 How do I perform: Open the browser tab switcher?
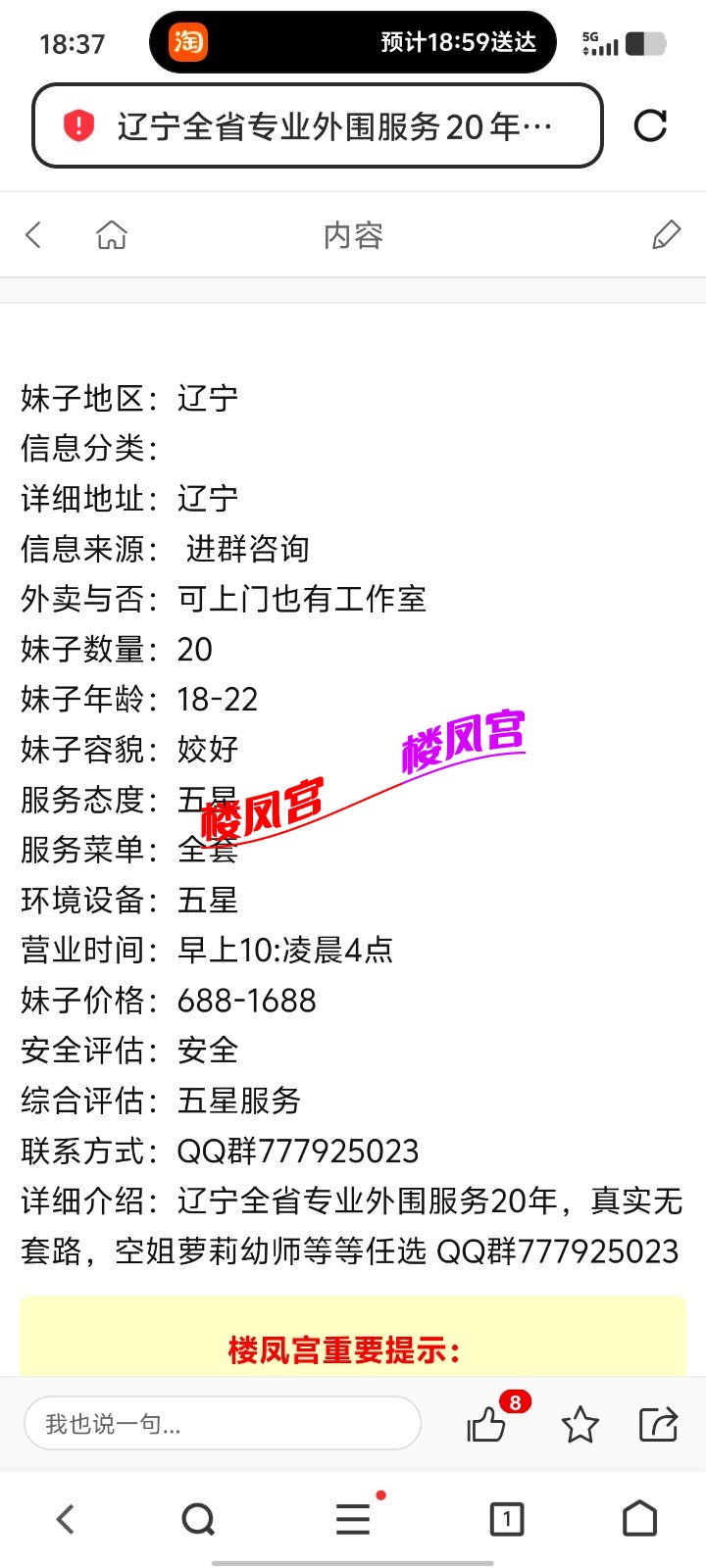coord(506,1519)
